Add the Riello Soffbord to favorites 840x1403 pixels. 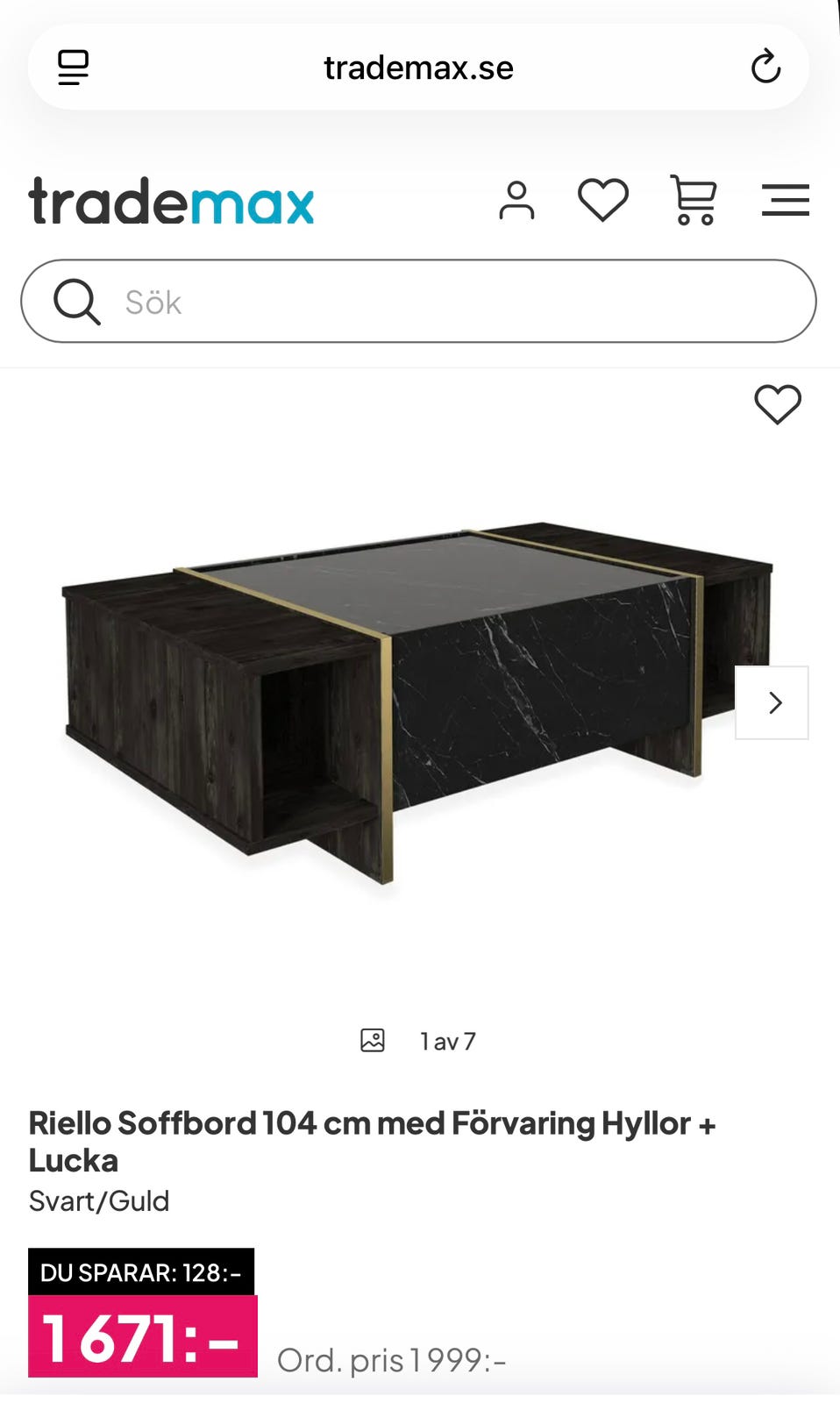778,405
